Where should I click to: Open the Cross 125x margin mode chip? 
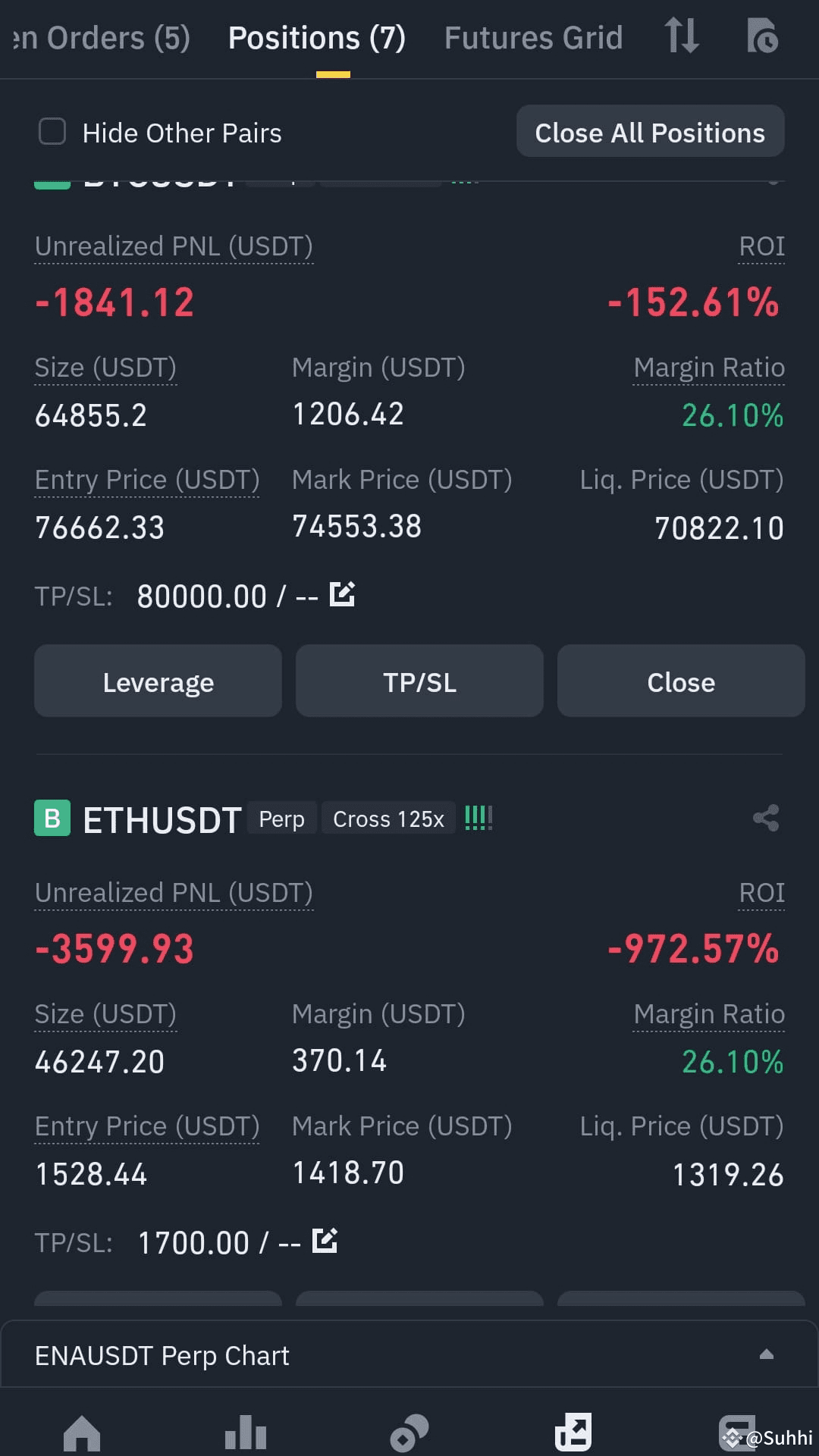(388, 819)
